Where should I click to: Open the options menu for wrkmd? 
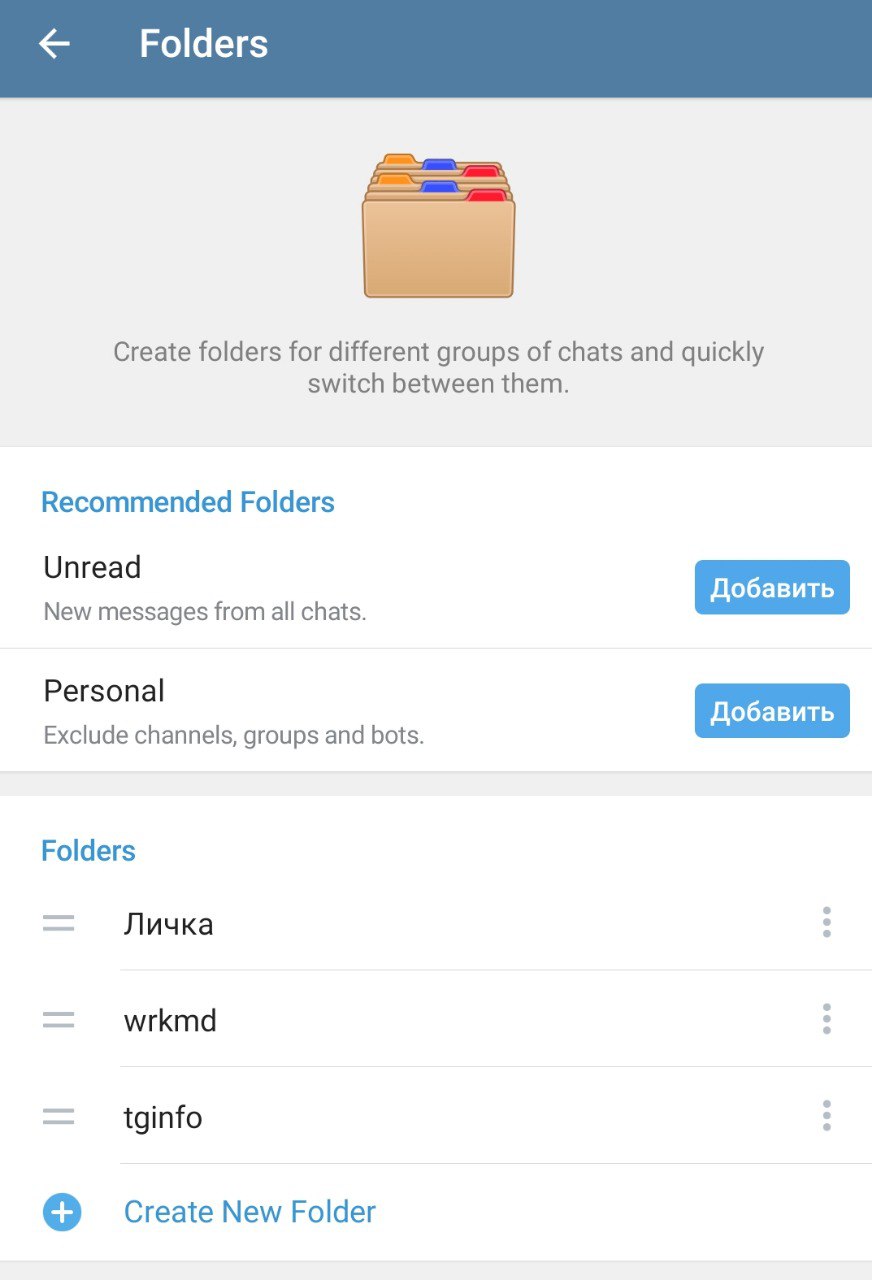pos(826,1019)
